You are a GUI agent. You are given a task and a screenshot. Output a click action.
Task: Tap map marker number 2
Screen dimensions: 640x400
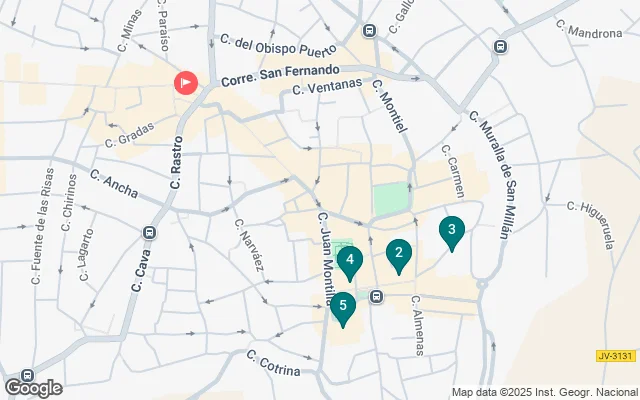pos(399,255)
